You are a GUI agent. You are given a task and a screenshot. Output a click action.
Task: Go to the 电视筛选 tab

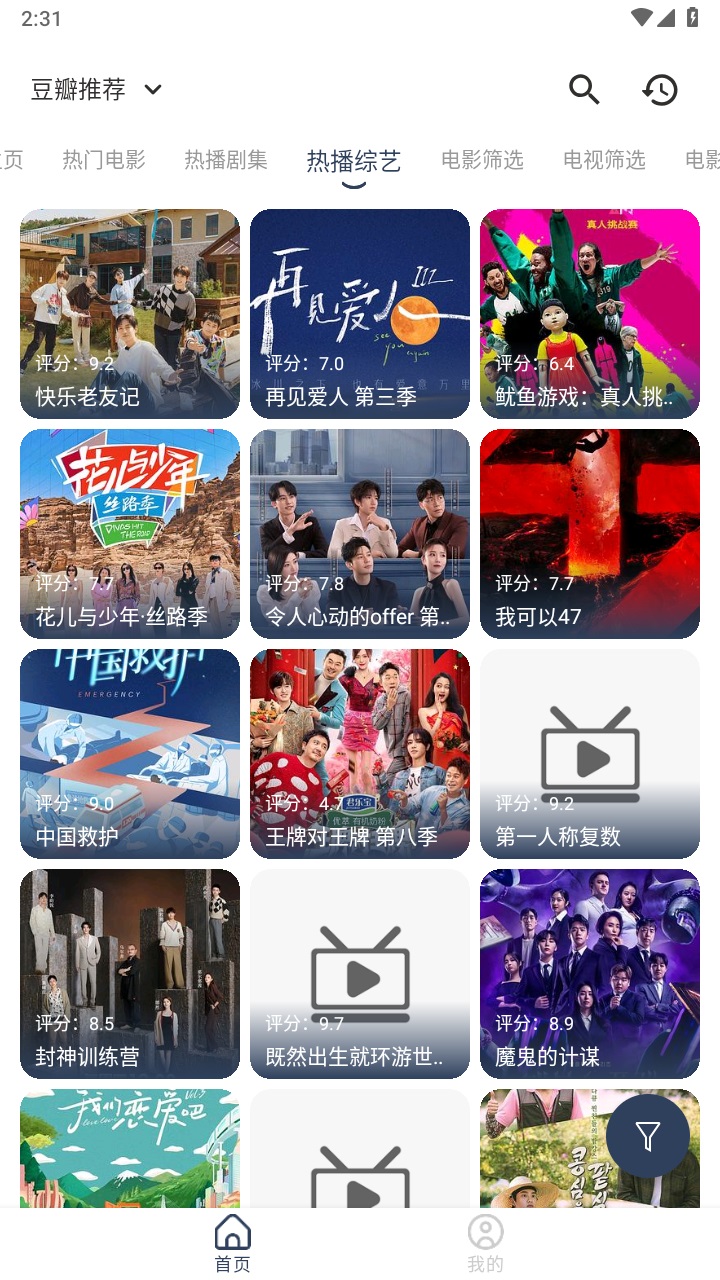(604, 160)
